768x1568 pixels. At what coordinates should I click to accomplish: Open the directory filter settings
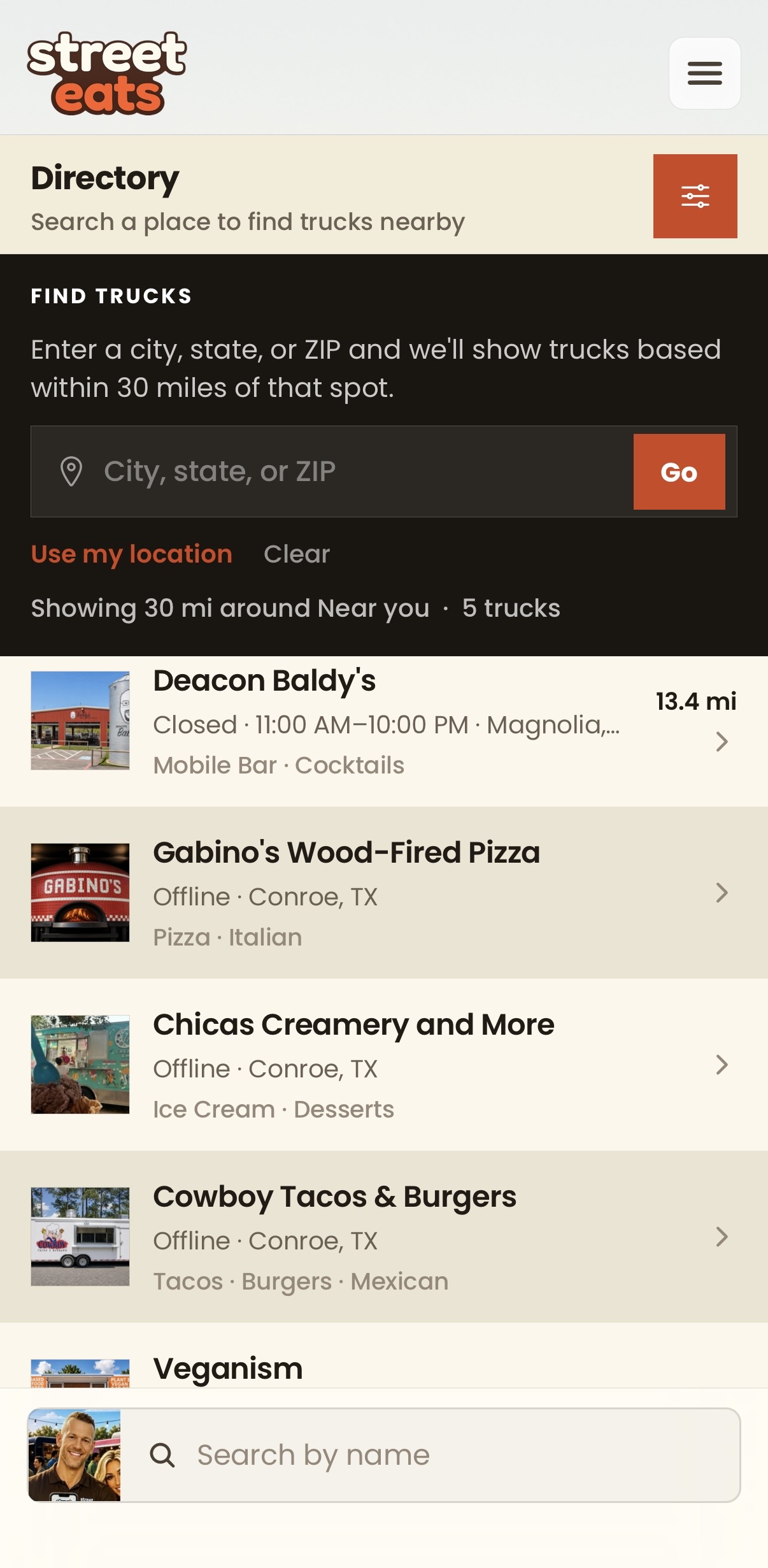click(695, 196)
